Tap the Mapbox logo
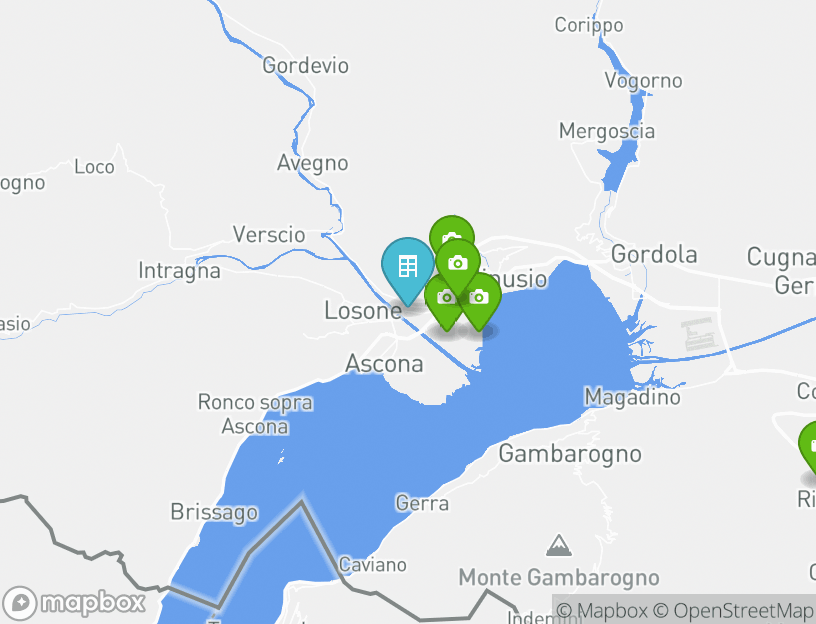816x624 pixels. point(75,603)
